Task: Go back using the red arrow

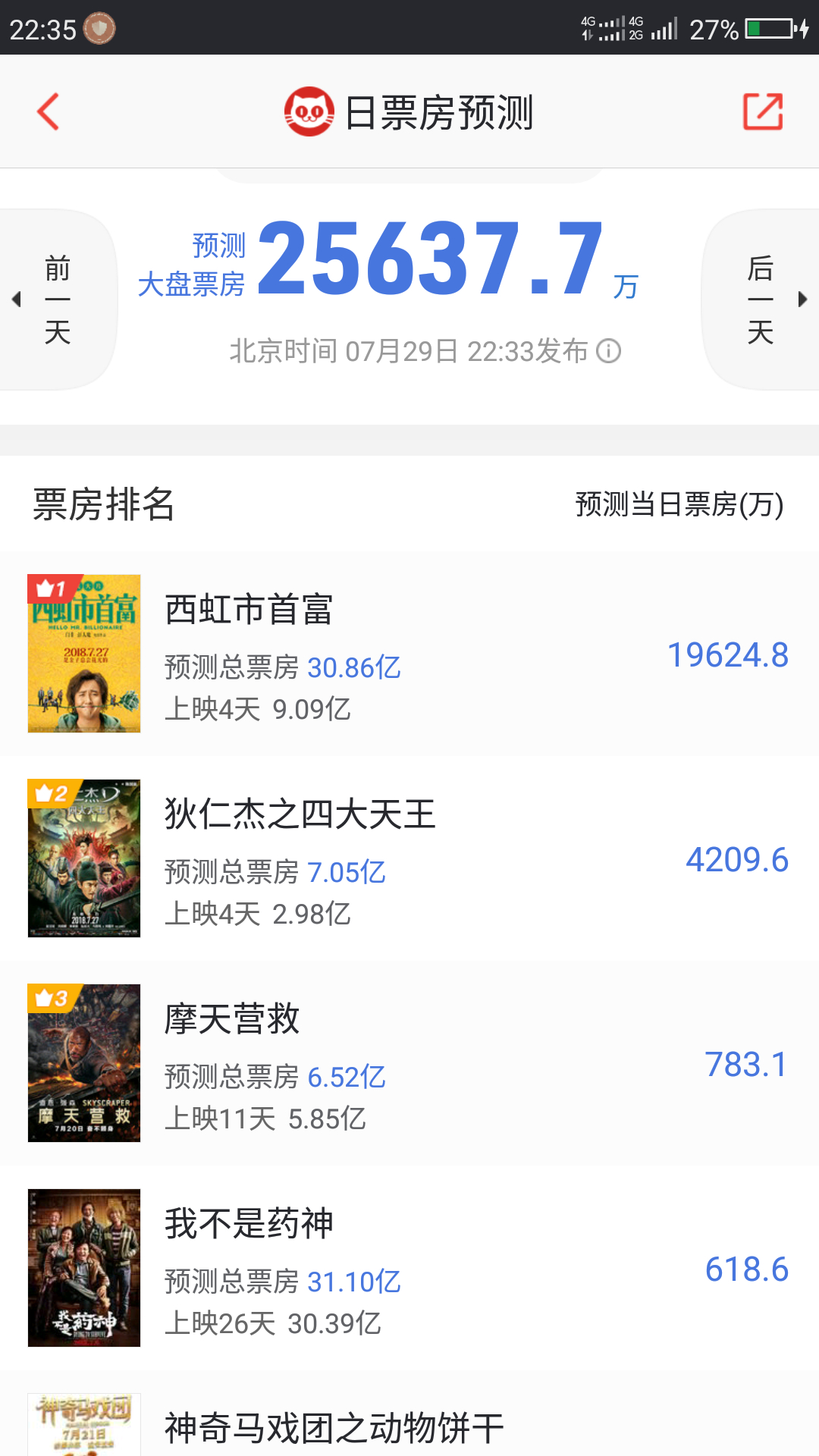Action: 48,112
